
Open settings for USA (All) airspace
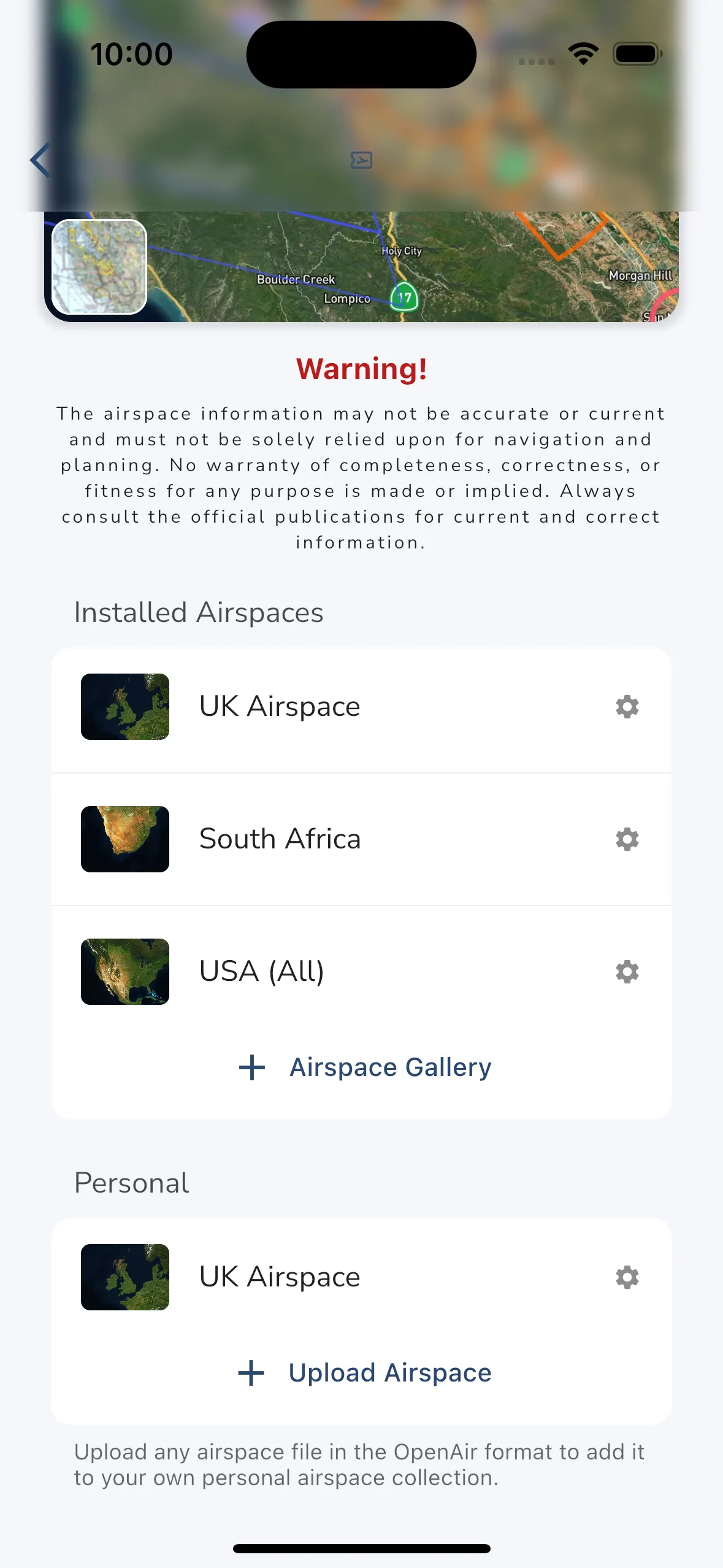point(627,971)
